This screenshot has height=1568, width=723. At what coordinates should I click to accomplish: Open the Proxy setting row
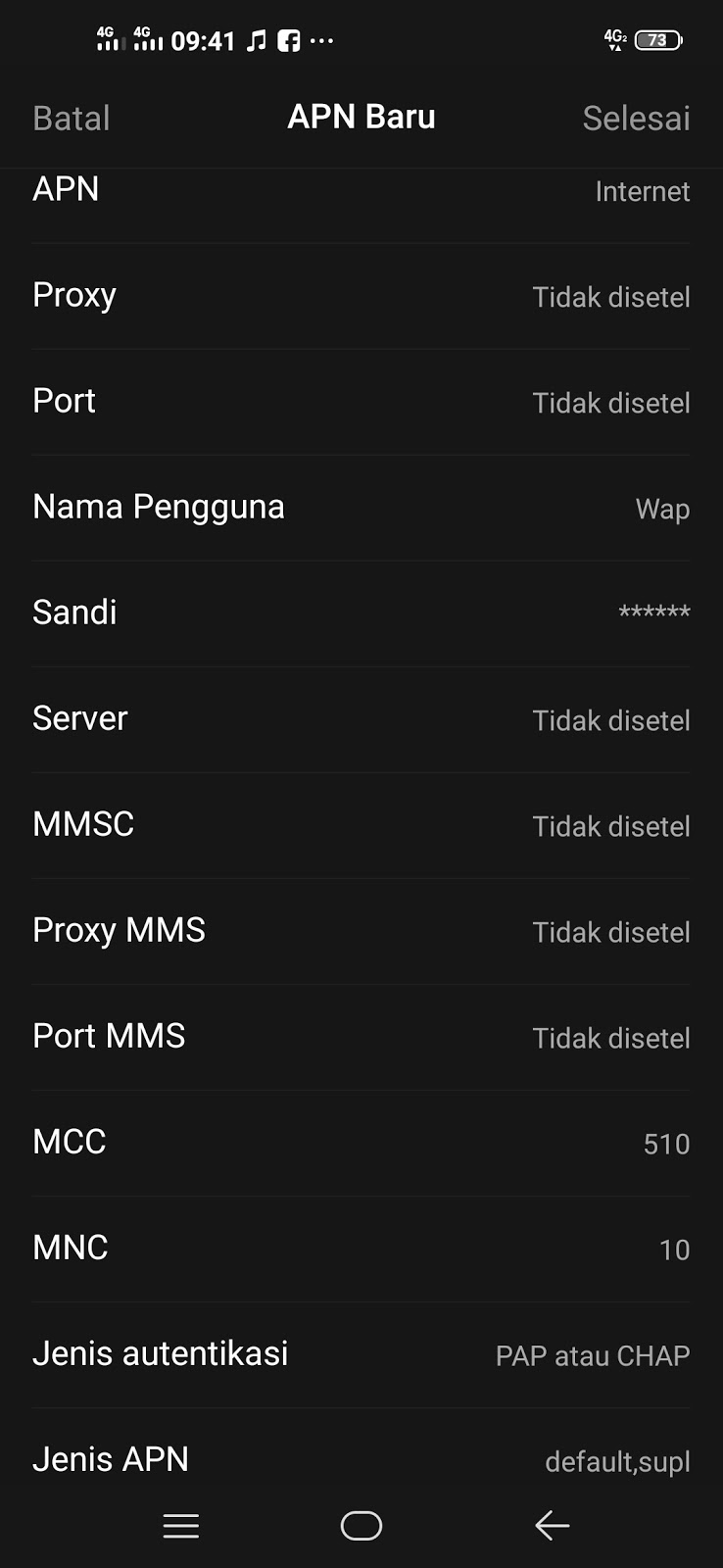[361, 296]
